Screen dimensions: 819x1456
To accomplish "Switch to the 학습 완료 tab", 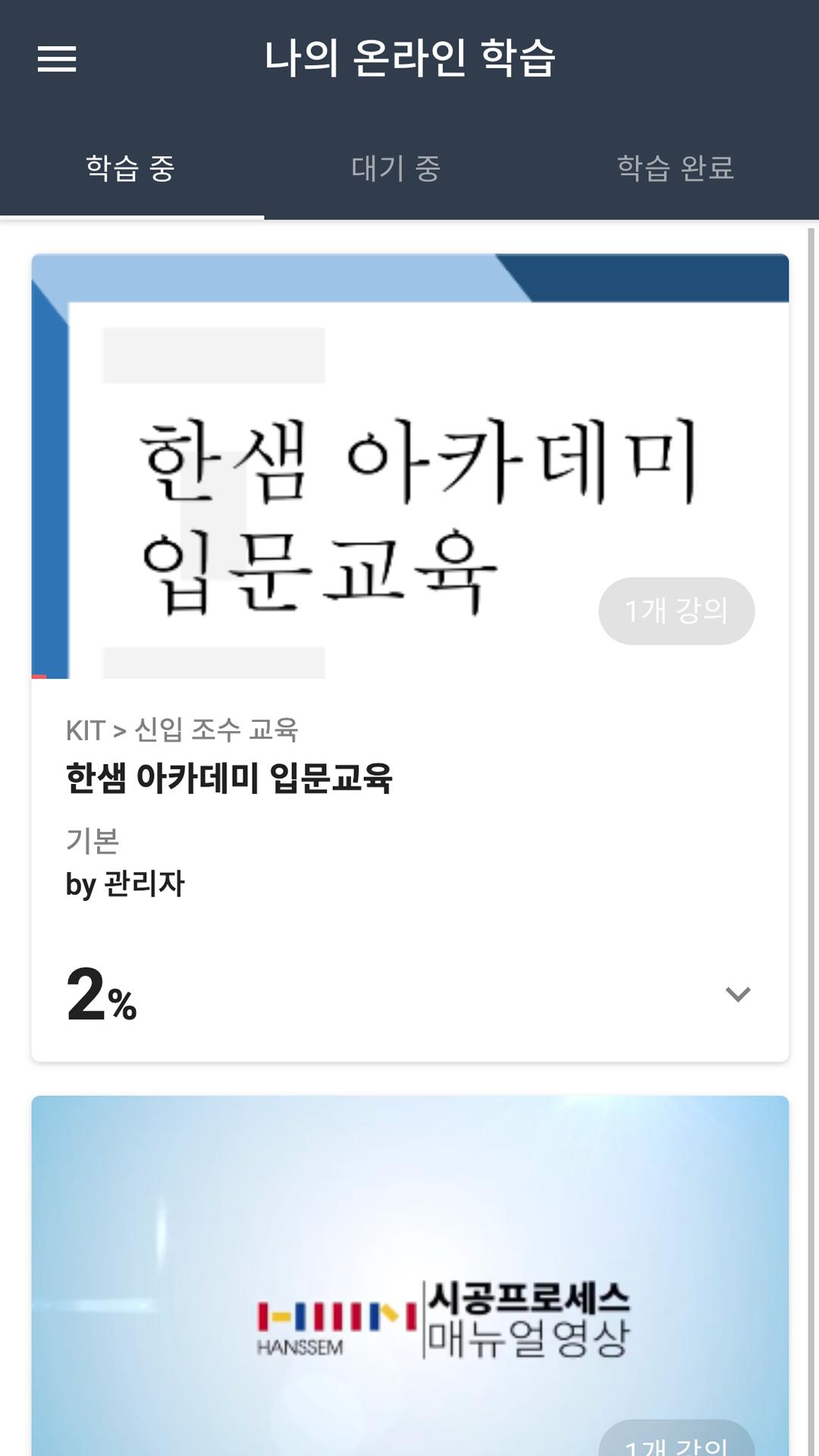I will point(676,168).
